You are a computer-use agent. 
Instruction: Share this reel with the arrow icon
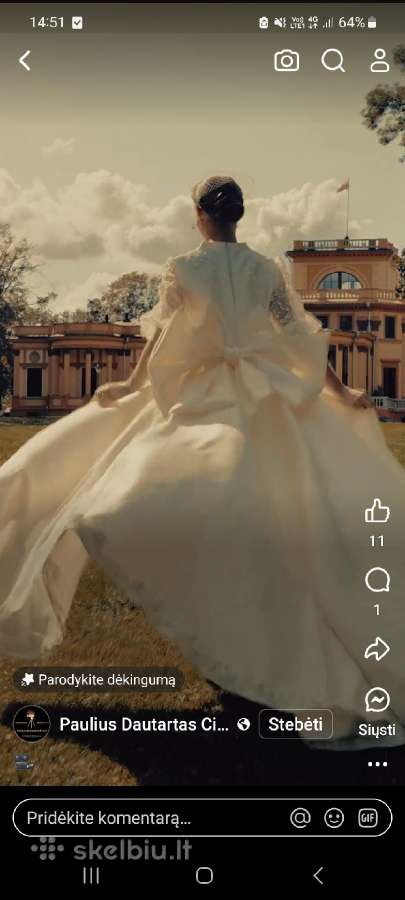coord(377,649)
